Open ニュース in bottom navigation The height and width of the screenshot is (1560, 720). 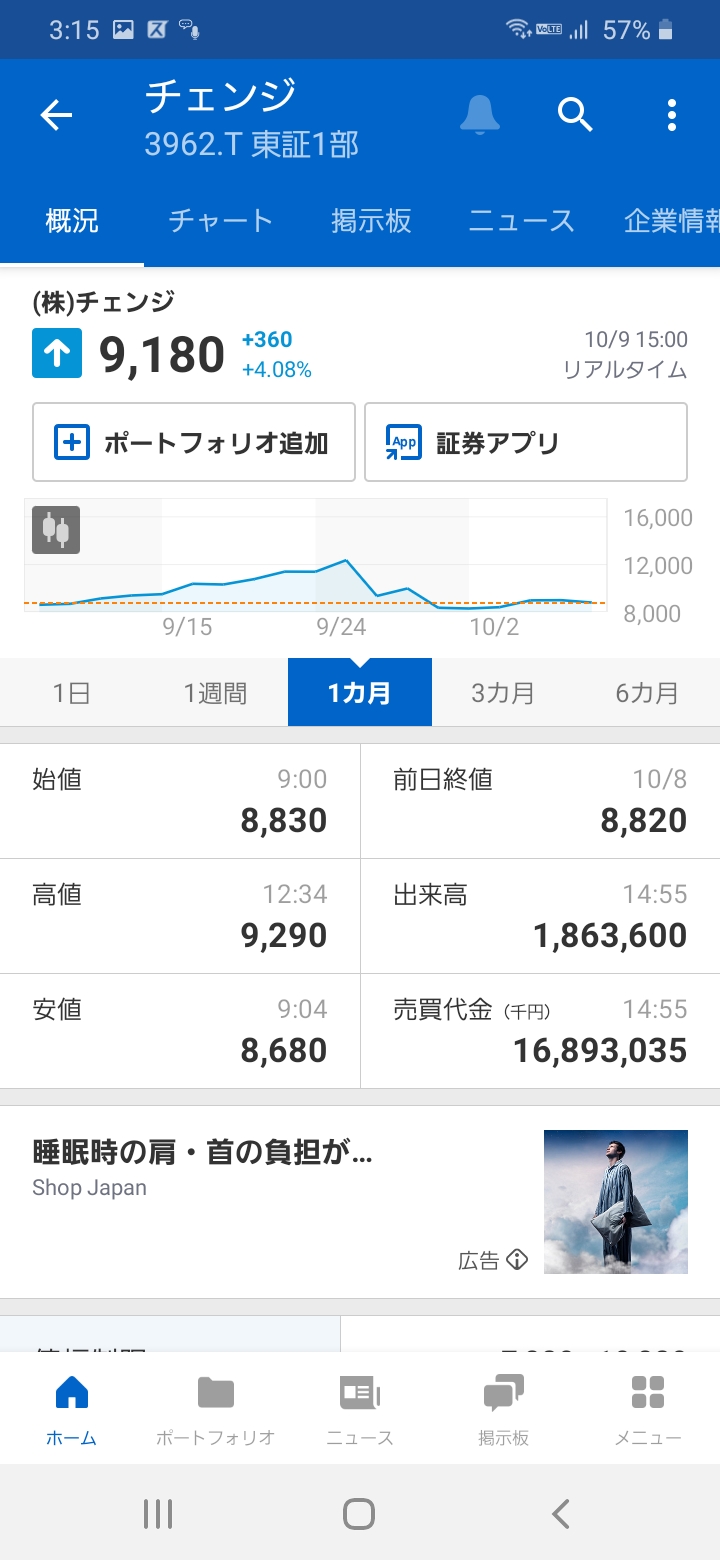[360, 1410]
